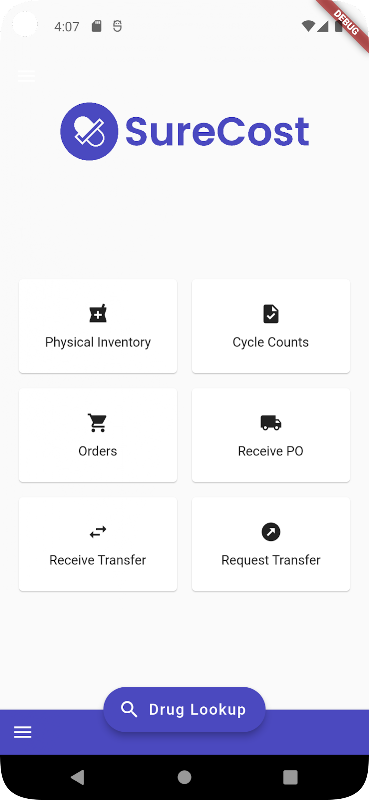Open the Orders card

click(x=98, y=435)
